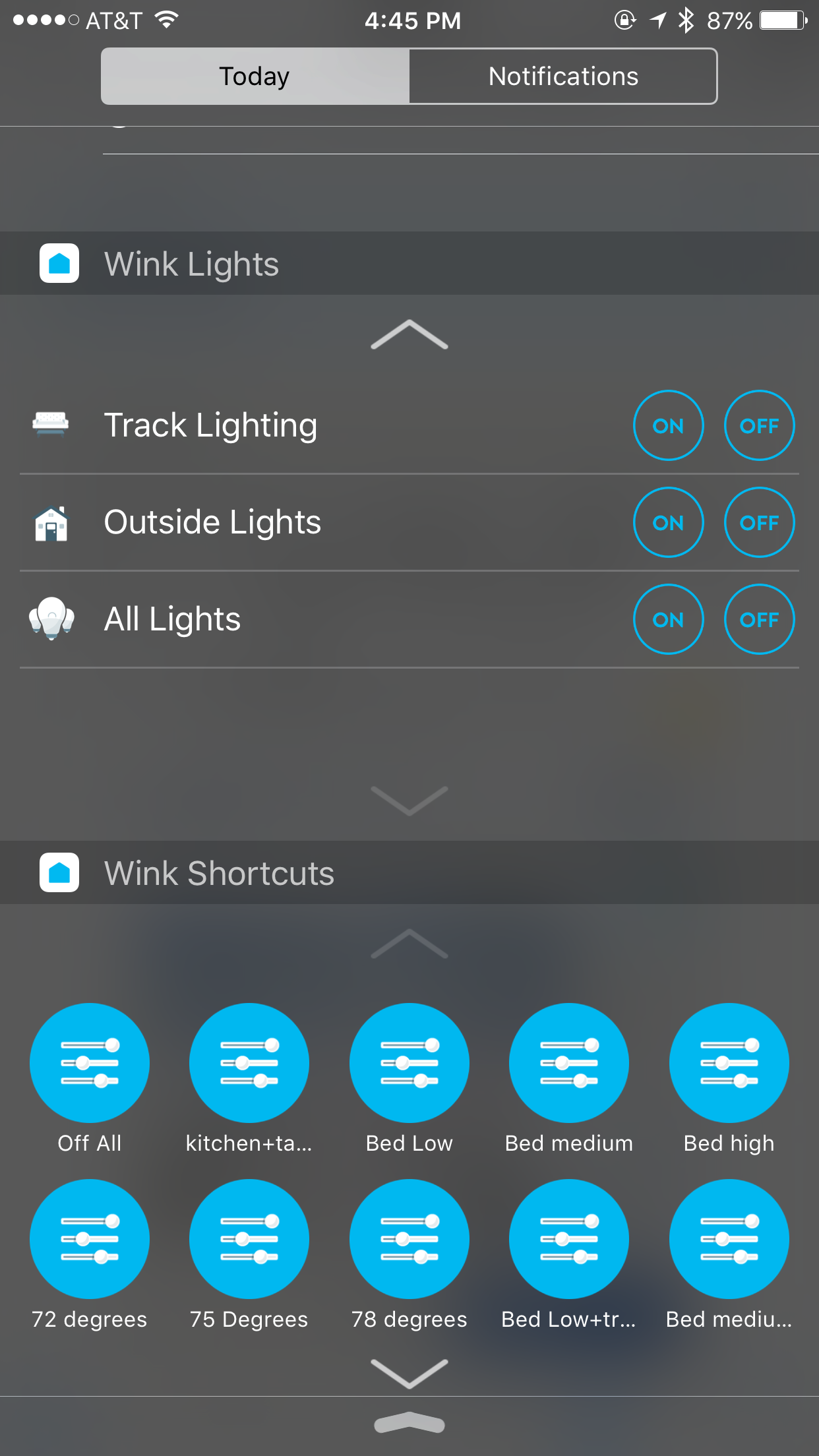Tap the down chevron below Wink Shortcuts grid
The image size is (819, 1456).
[409, 1373]
